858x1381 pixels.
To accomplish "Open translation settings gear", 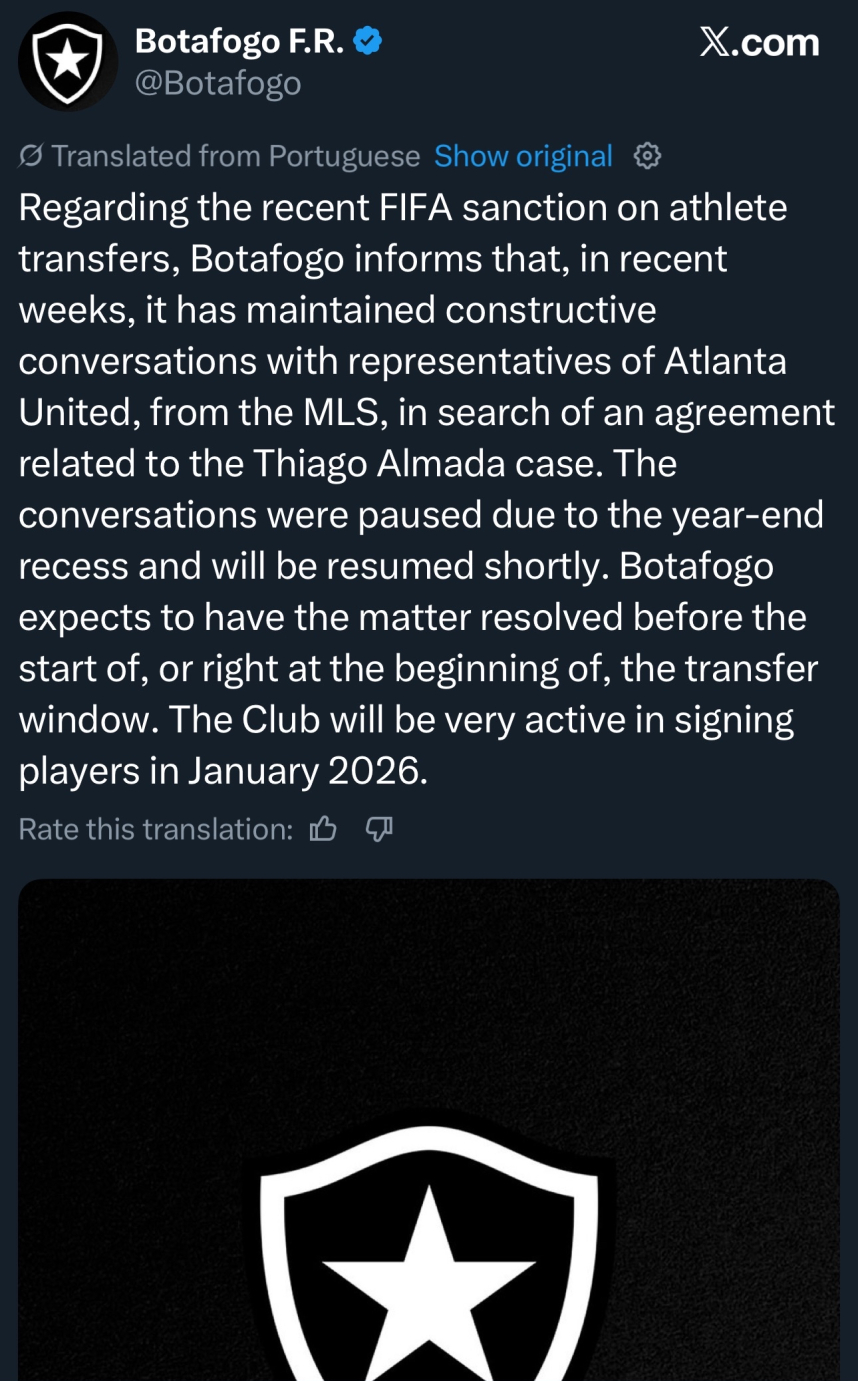I will [x=648, y=156].
